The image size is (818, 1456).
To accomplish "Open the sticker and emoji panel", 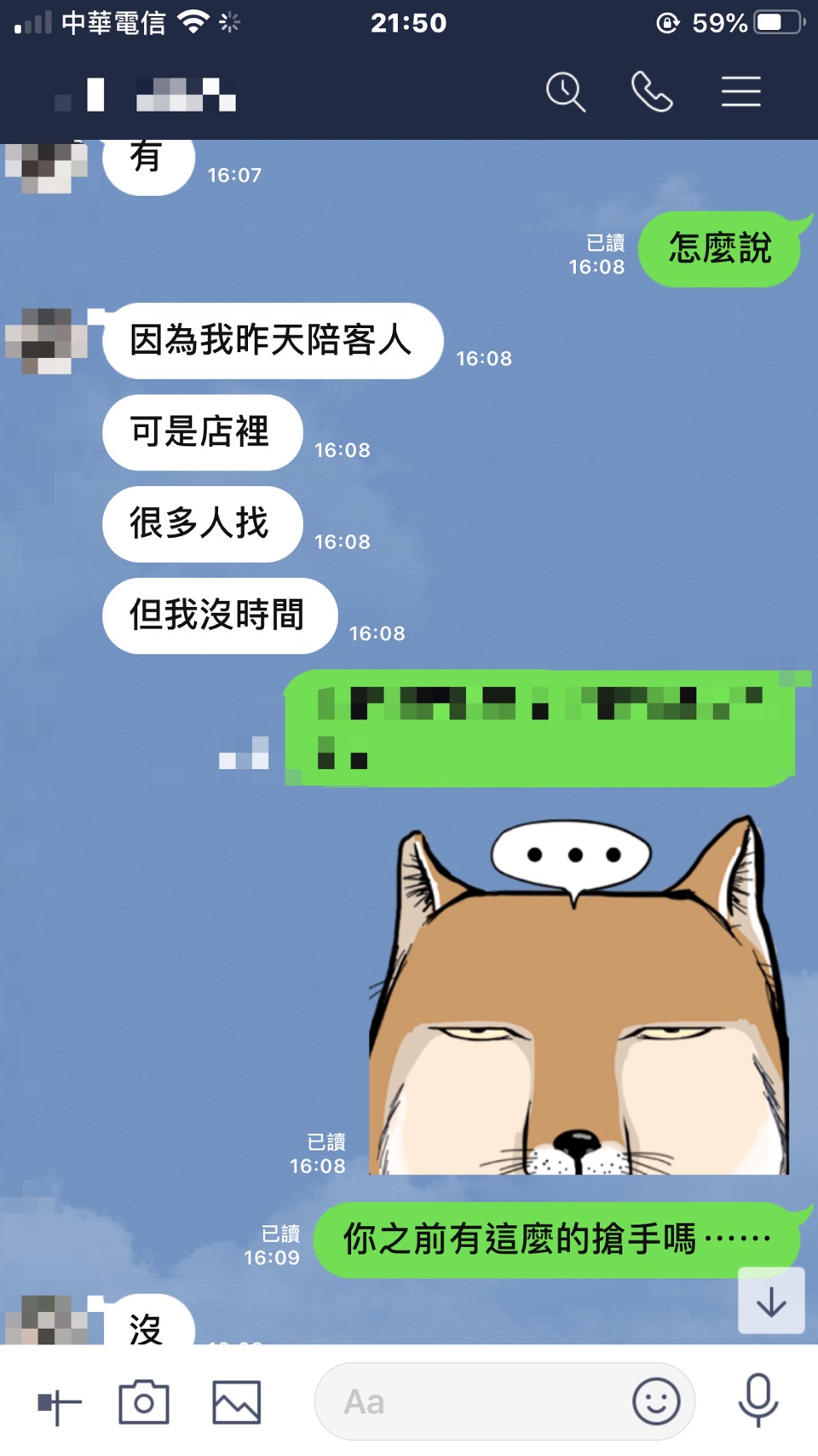I will 656,1402.
